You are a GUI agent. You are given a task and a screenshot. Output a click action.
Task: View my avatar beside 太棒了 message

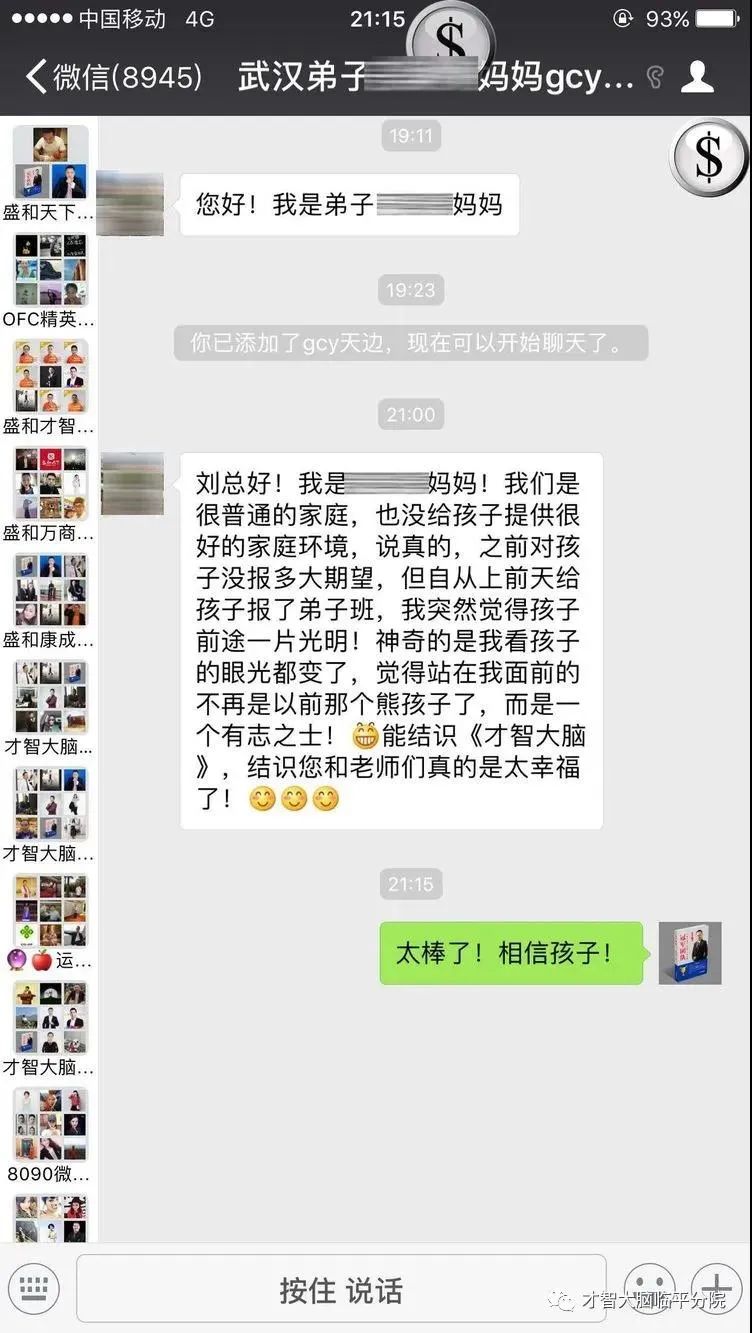tap(690, 953)
